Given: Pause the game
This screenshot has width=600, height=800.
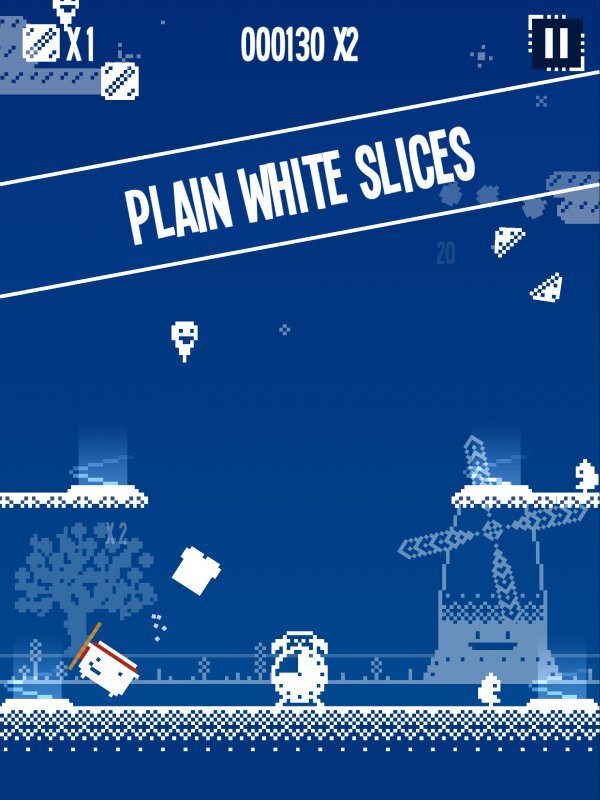Looking at the screenshot, I should coord(555,43).
